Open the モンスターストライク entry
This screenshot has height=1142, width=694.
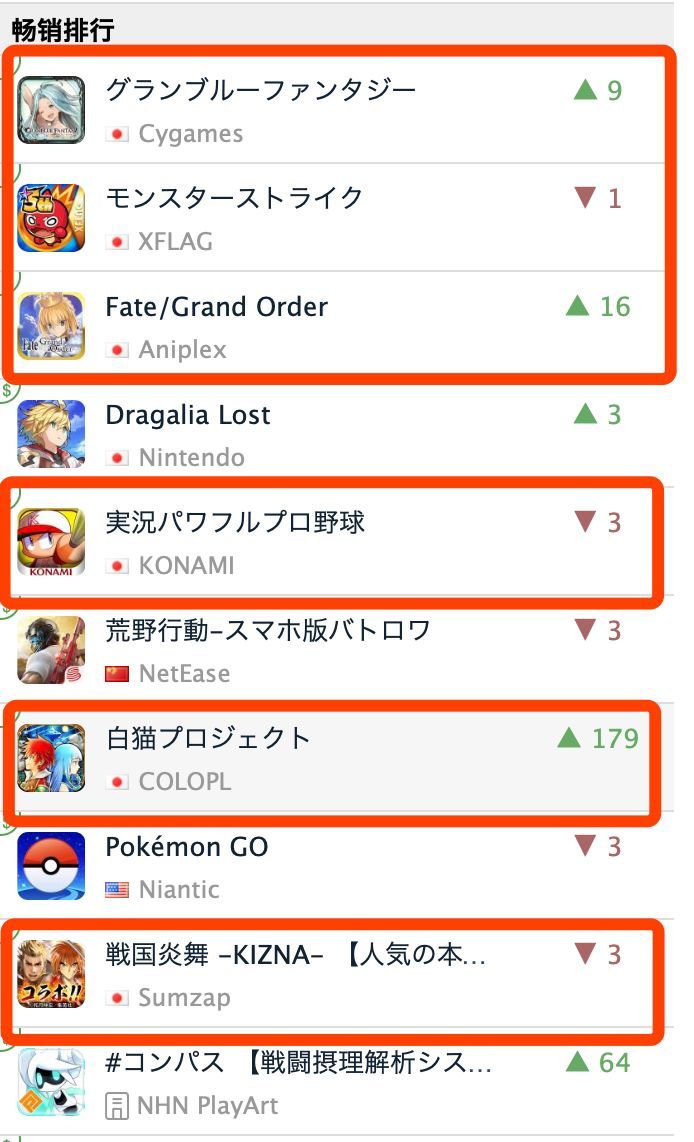(234, 198)
